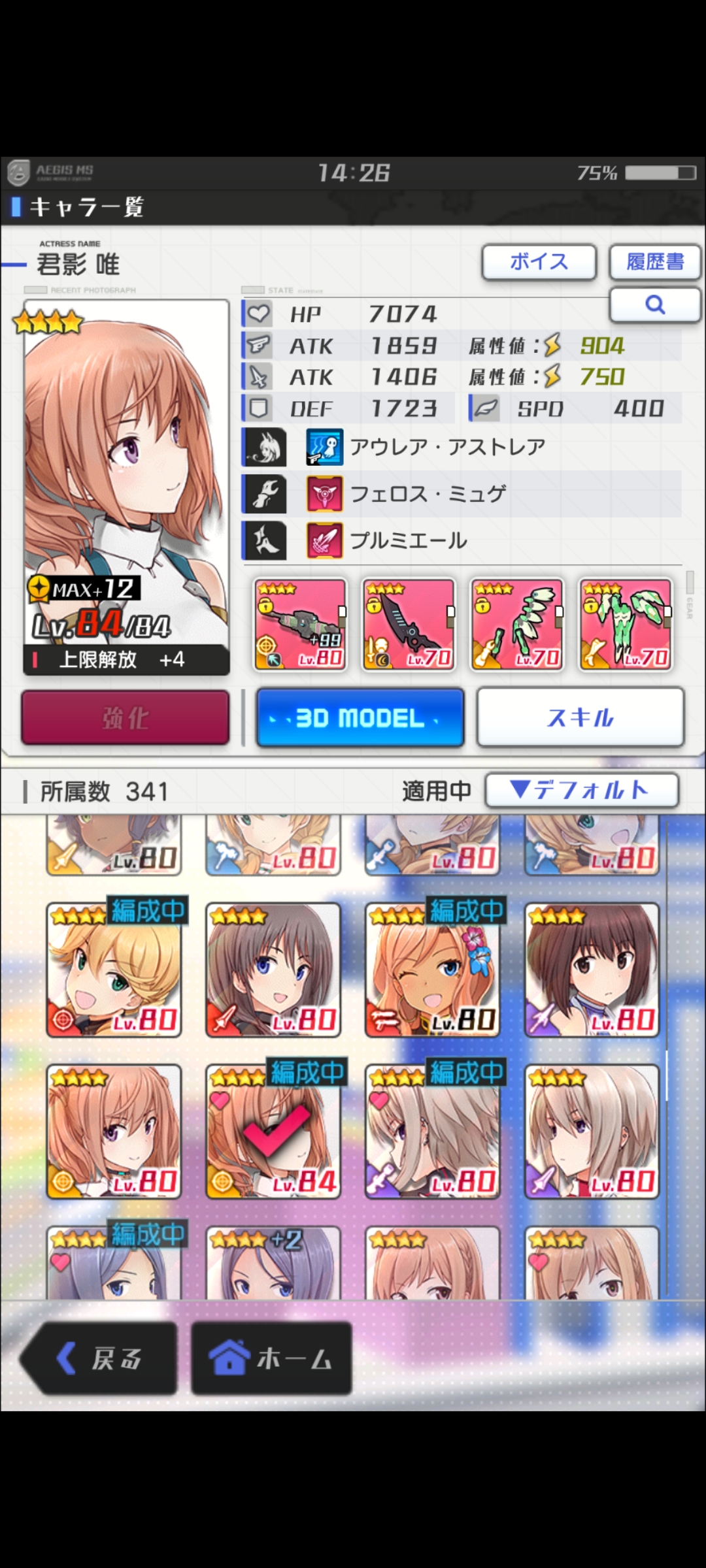Tap the 強化 enhance button
The height and width of the screenshot is (1568, 706).
coord(126,718)
